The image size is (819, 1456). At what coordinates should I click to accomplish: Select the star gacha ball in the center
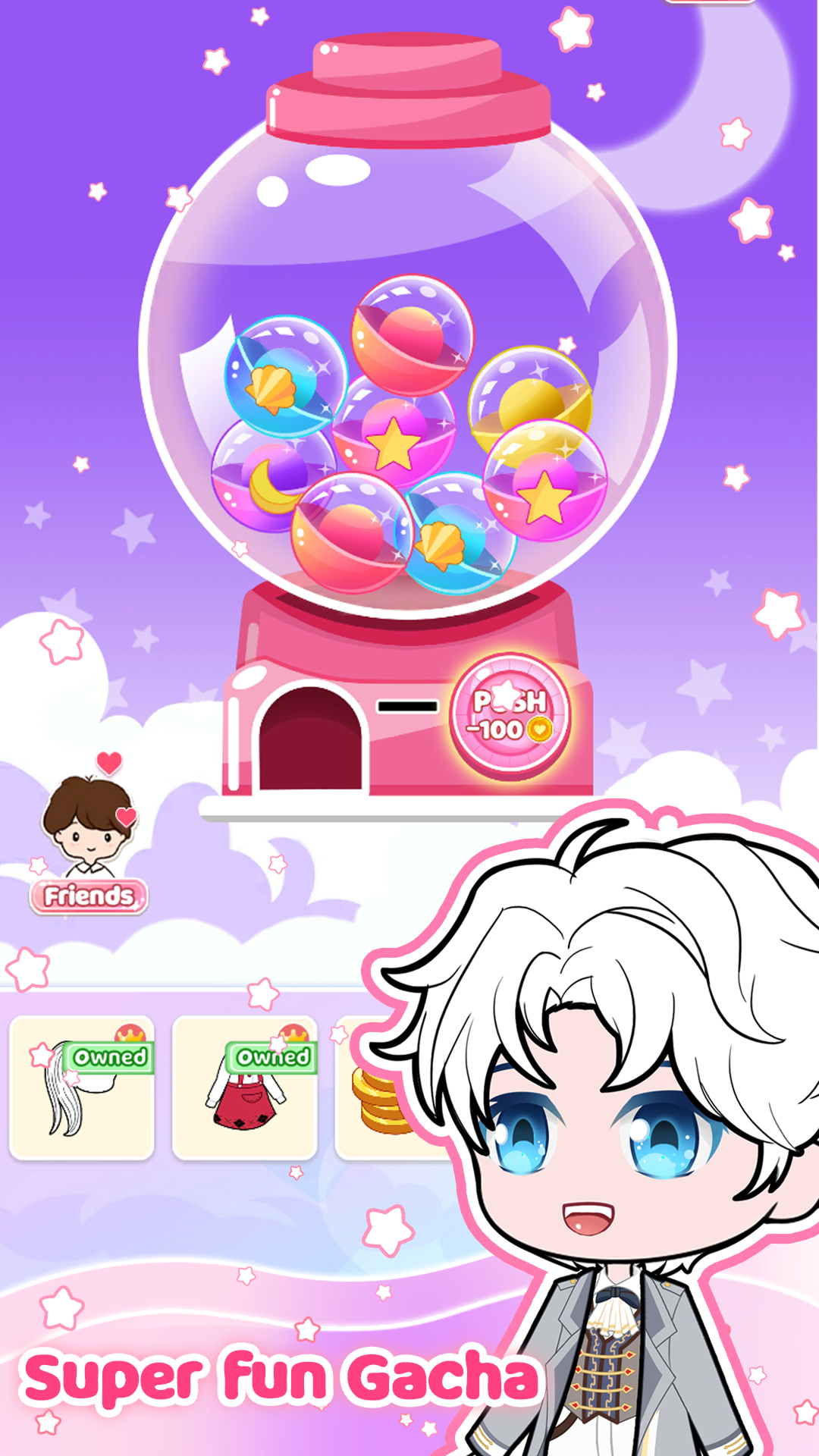(394, 440)
